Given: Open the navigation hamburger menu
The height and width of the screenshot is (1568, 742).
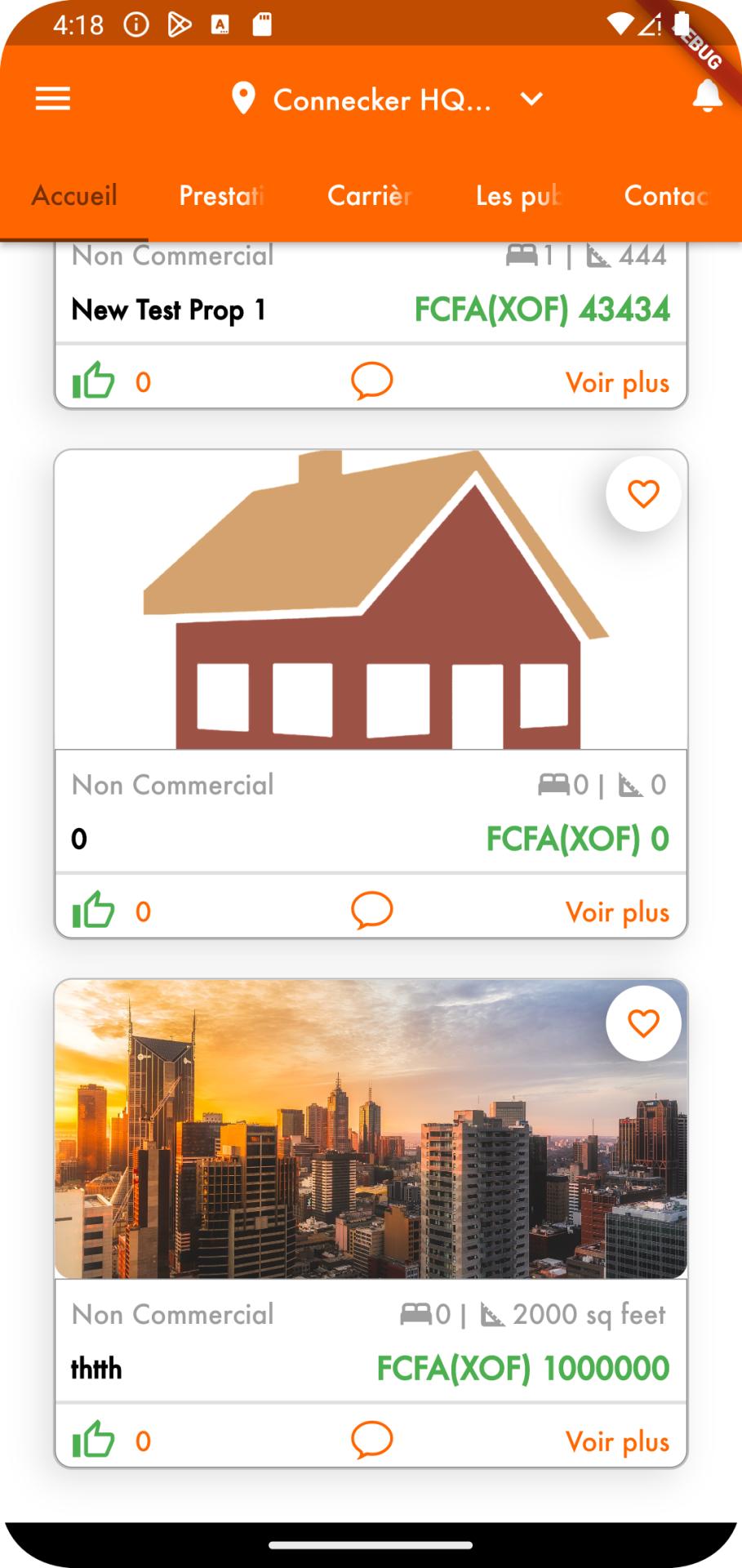Looking at the screenshot, I should 52,99.
